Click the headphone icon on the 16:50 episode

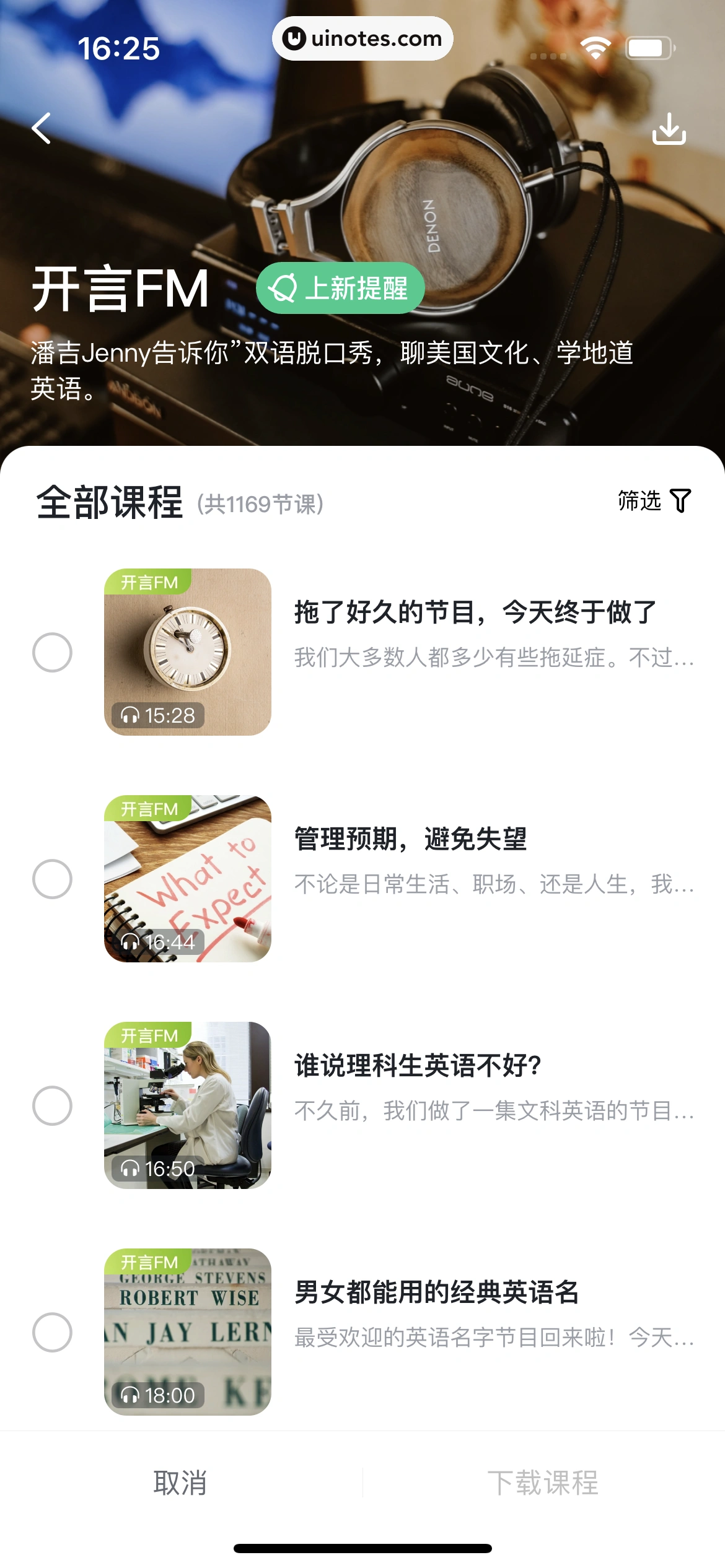pos(131,1168)
